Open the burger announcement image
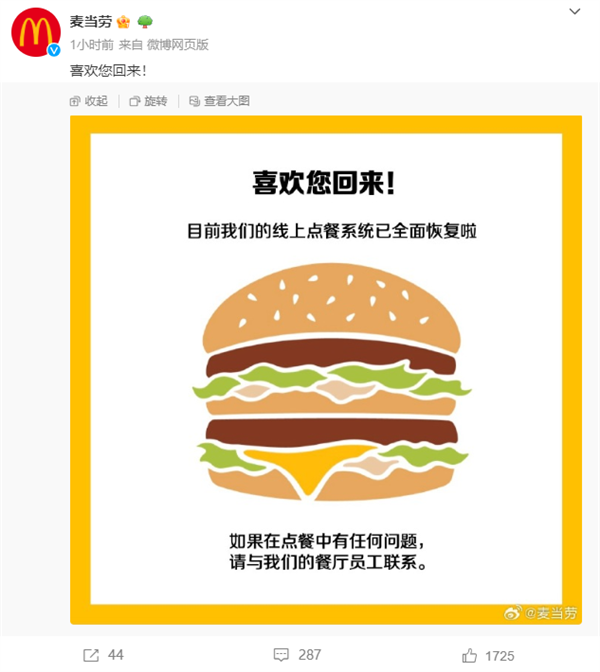Screen dimensions: 600x672 [x=326, y=370]
